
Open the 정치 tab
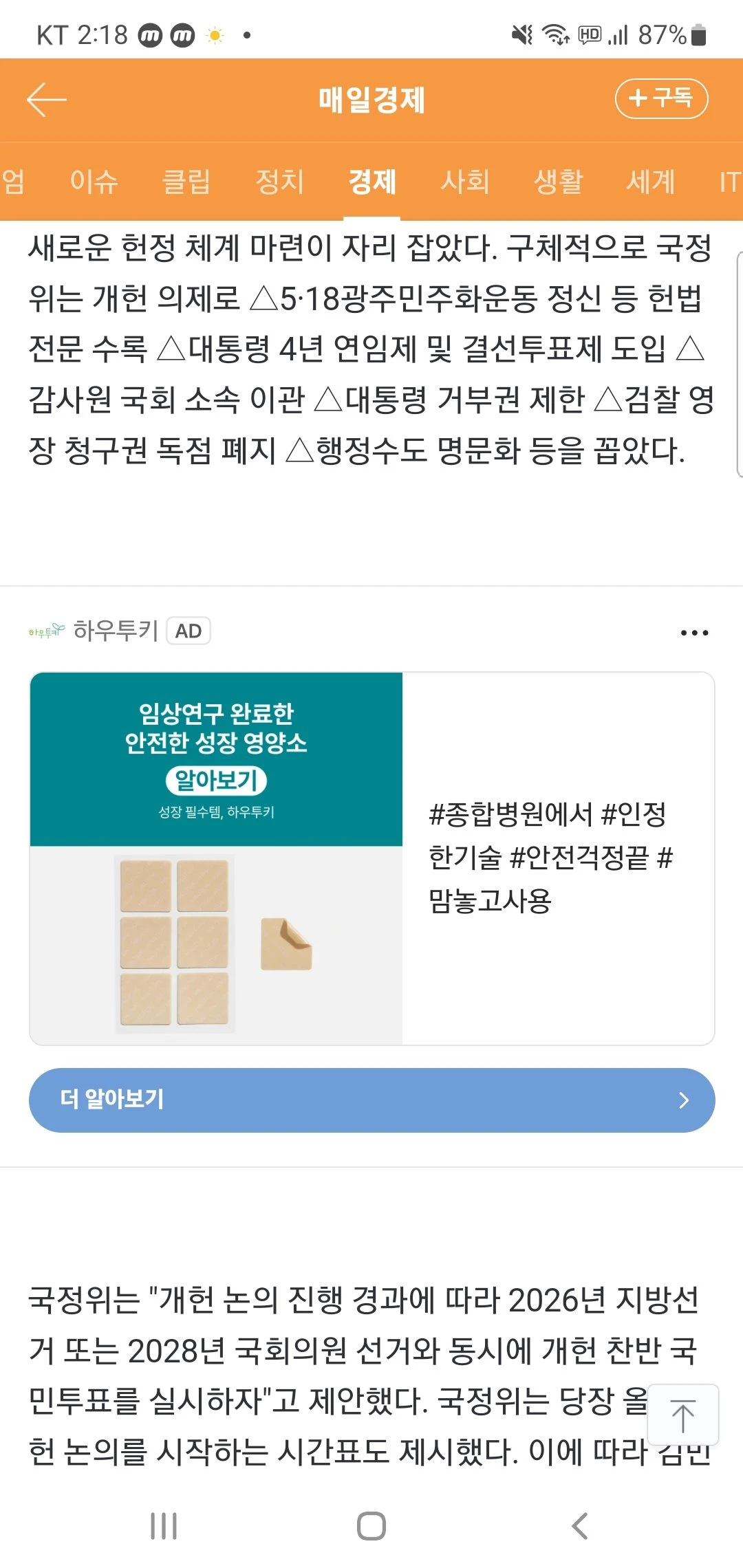point(279,182)
